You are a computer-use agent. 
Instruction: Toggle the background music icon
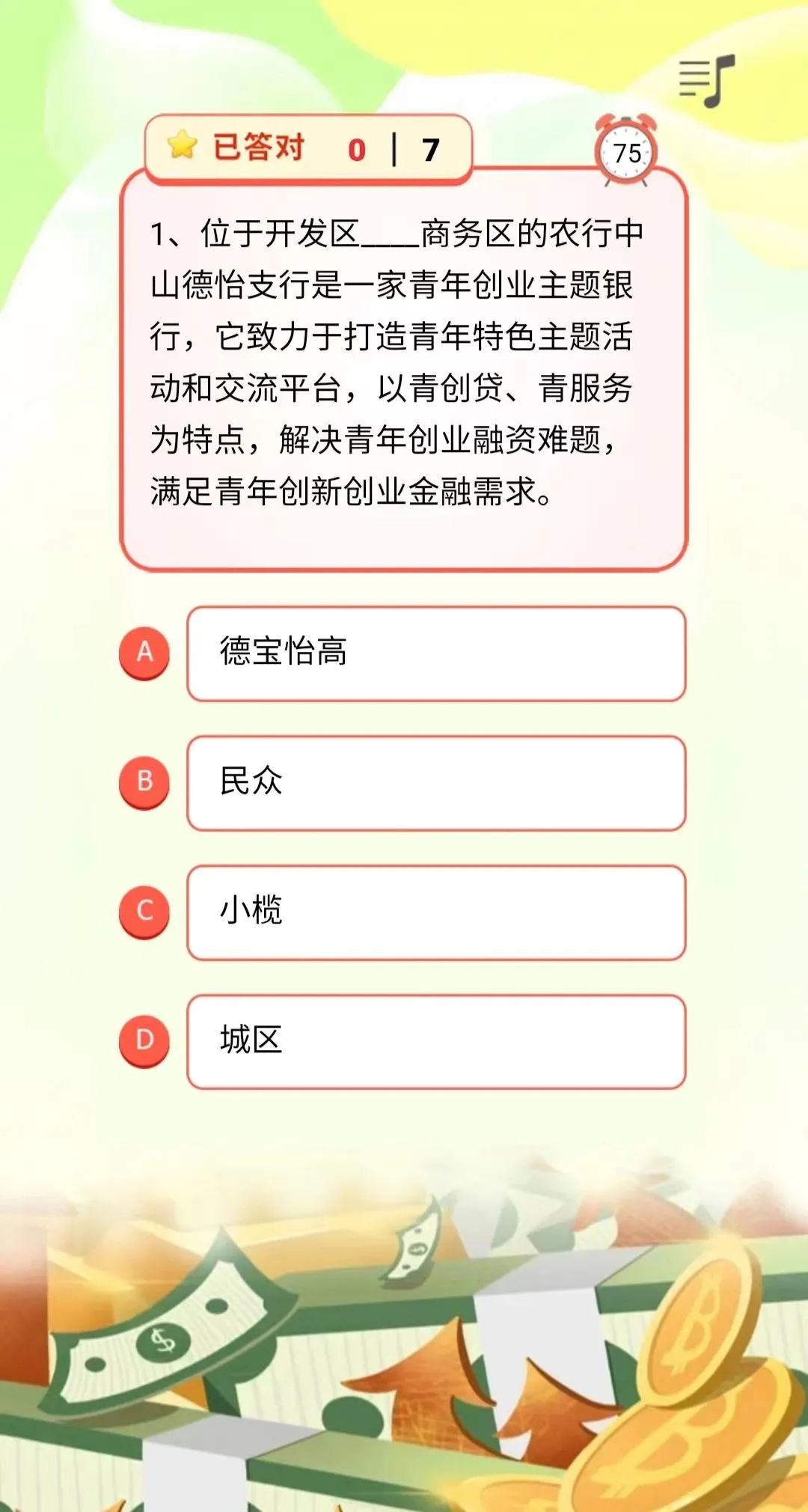point(706,80)
